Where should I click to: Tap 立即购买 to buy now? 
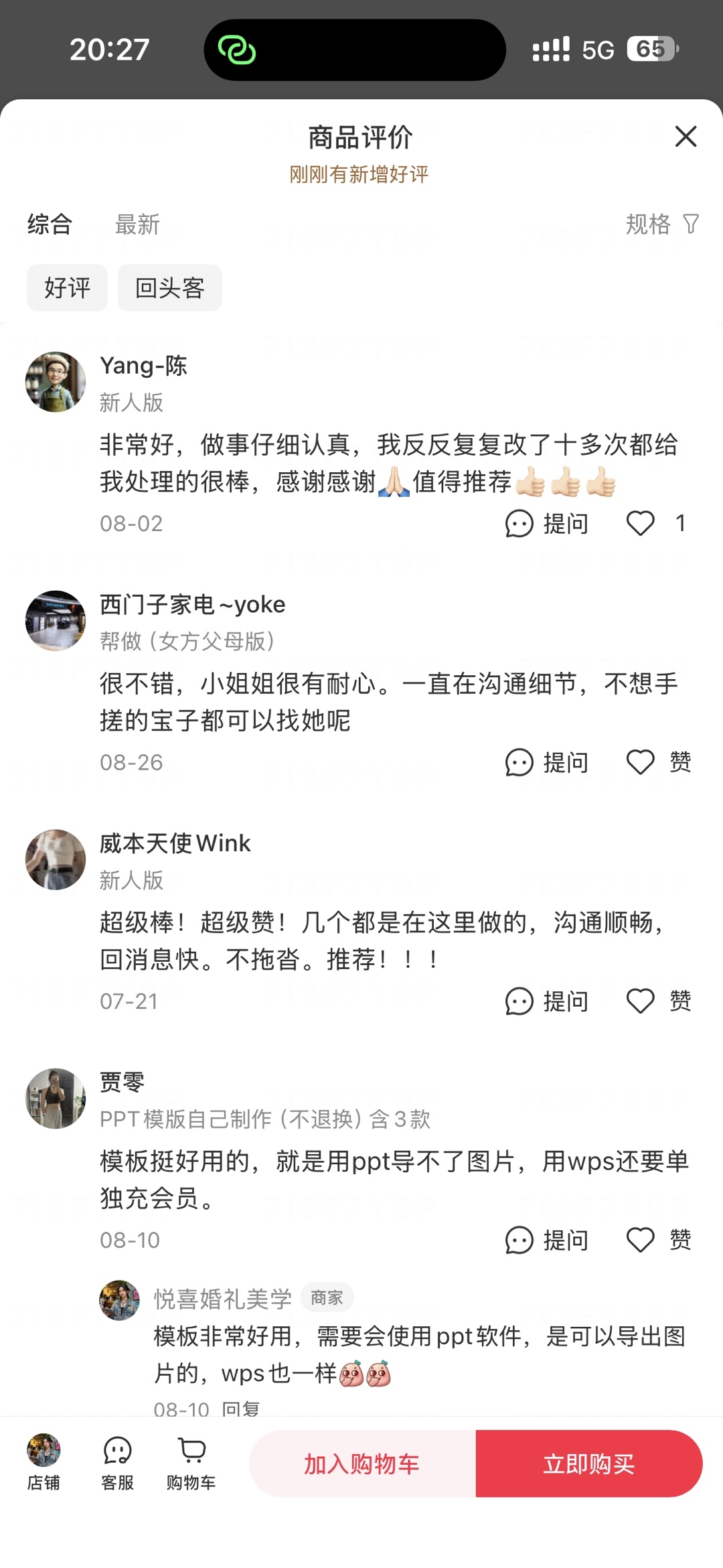[x=589, y=1464]
